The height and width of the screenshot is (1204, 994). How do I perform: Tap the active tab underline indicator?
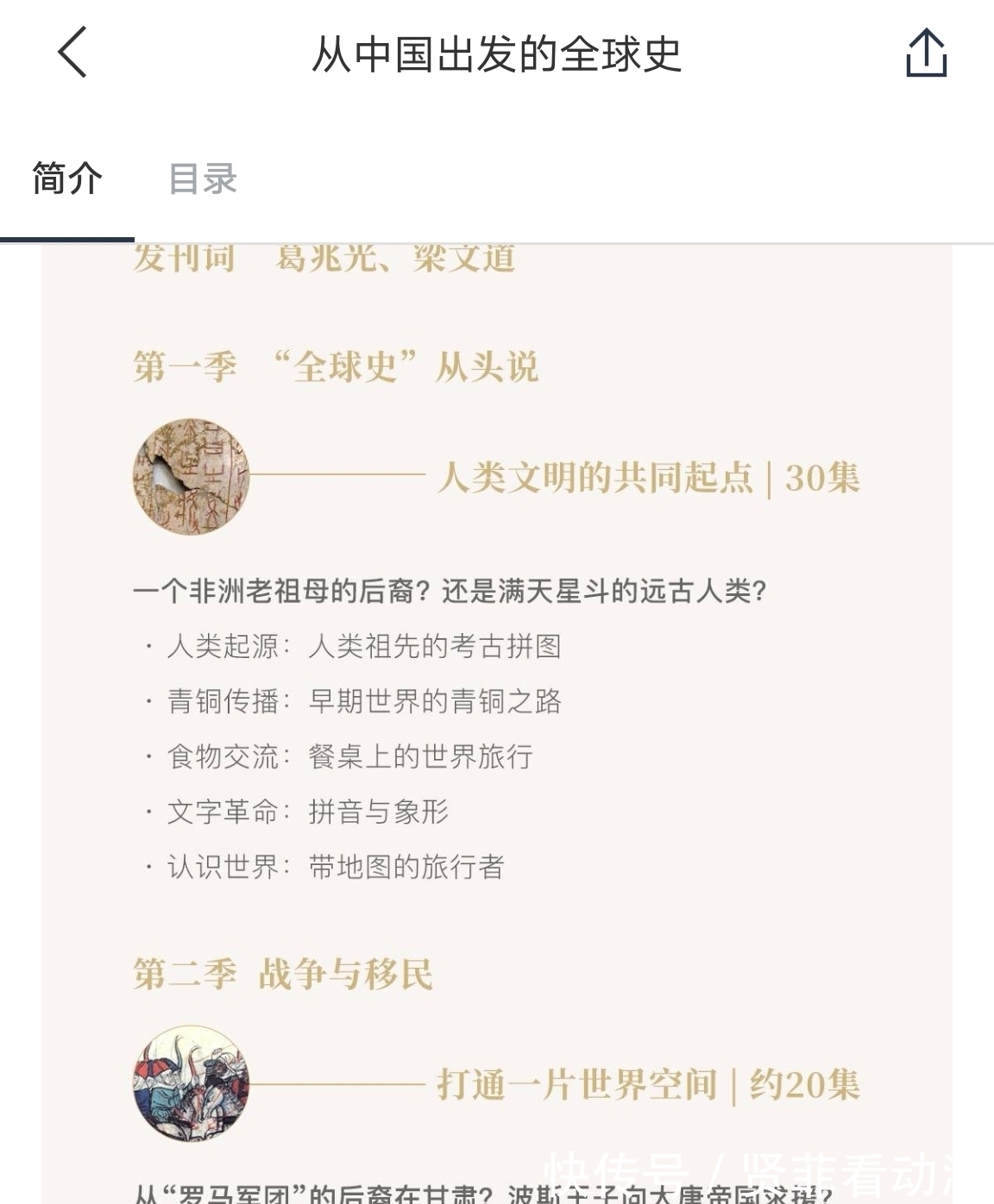[x=65, y=237]
